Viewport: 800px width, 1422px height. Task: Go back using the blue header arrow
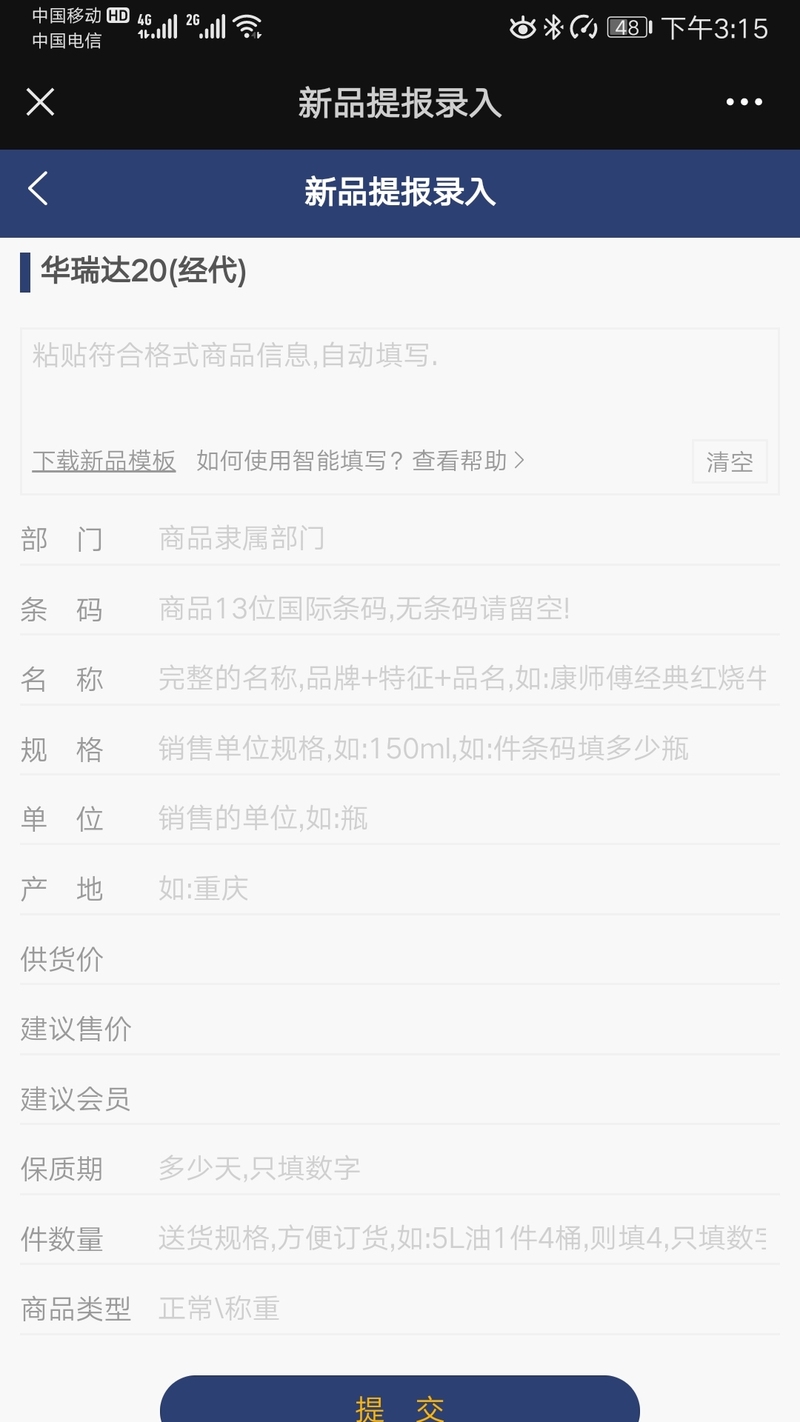tap(38, 189)
